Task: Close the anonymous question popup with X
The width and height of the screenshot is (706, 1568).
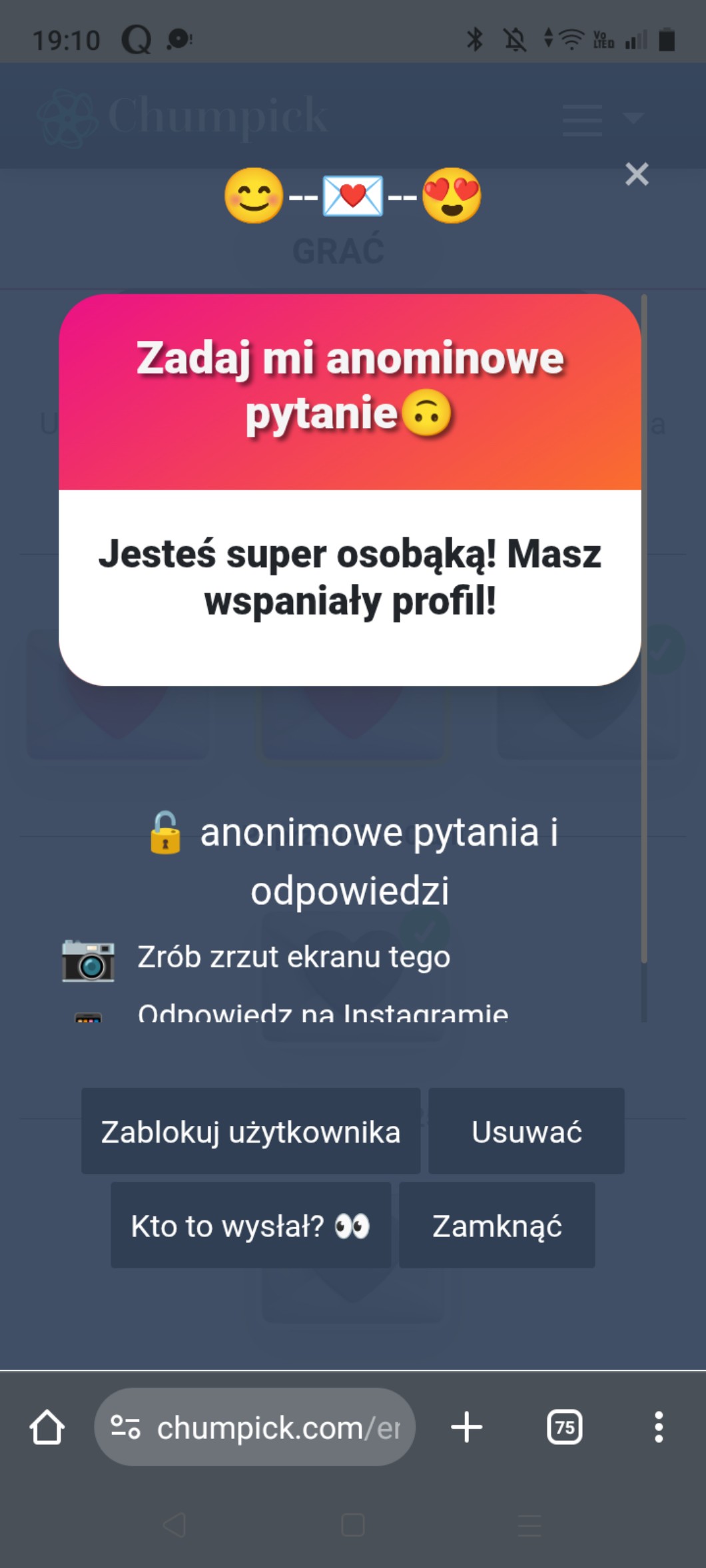Action: click(637, 174)
